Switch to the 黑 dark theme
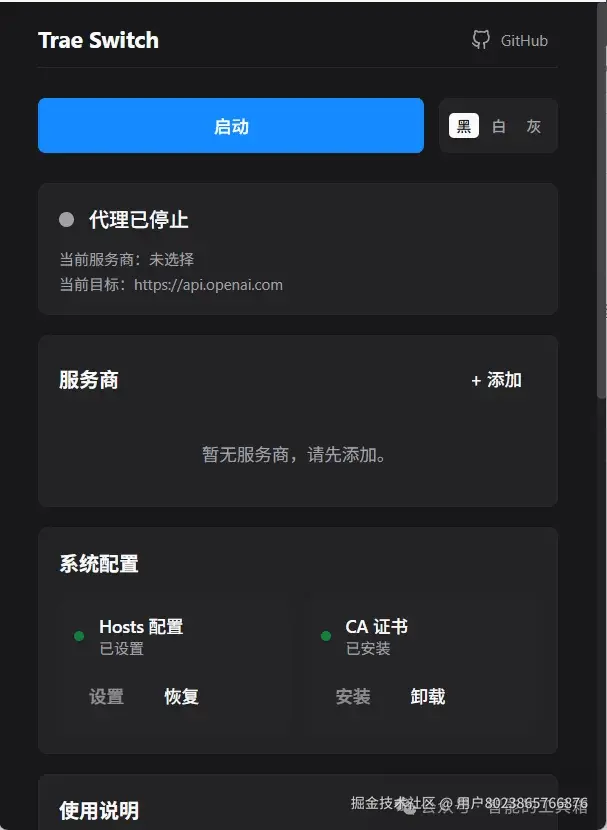607x830 pixels. click(464, 126)
